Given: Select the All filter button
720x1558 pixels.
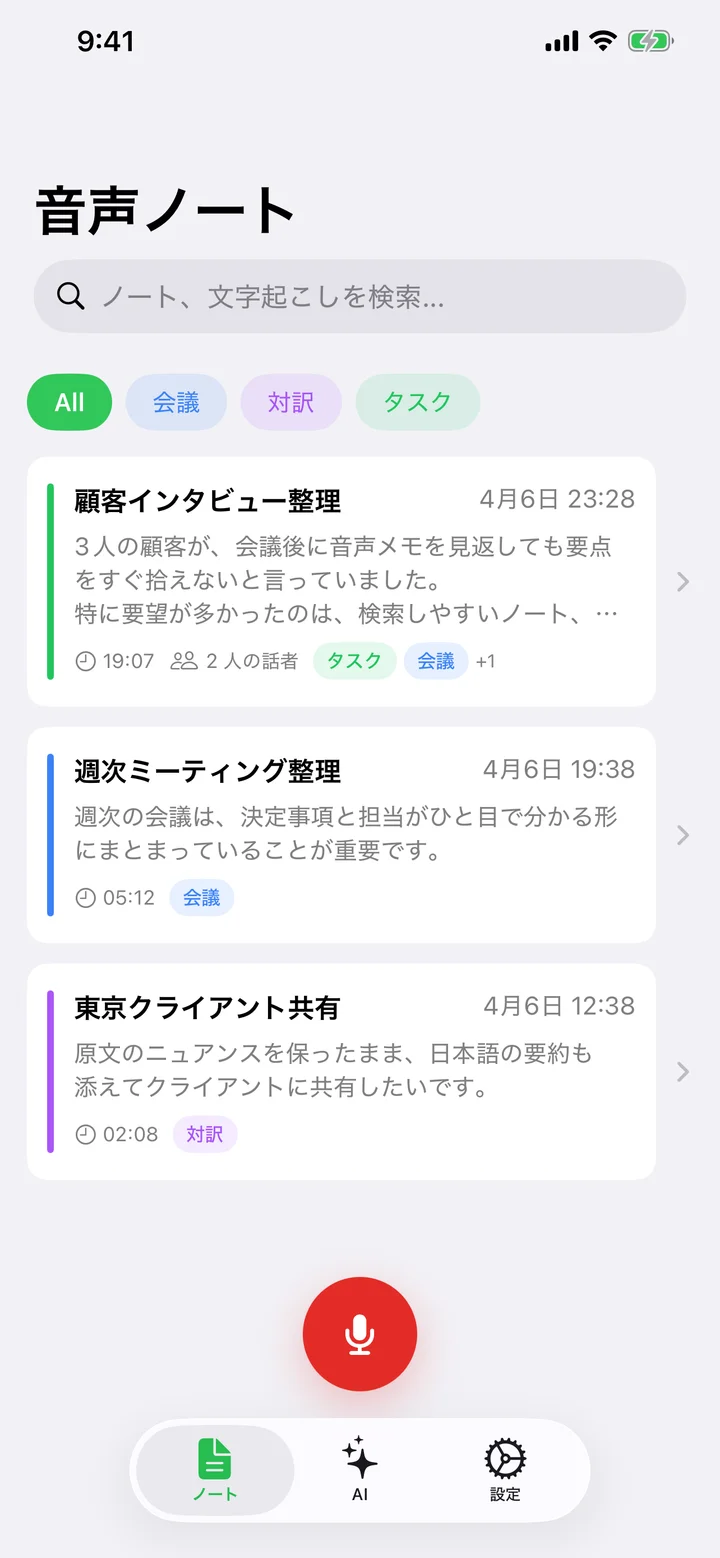Looking at the screenshot, I should pos(69,402).
